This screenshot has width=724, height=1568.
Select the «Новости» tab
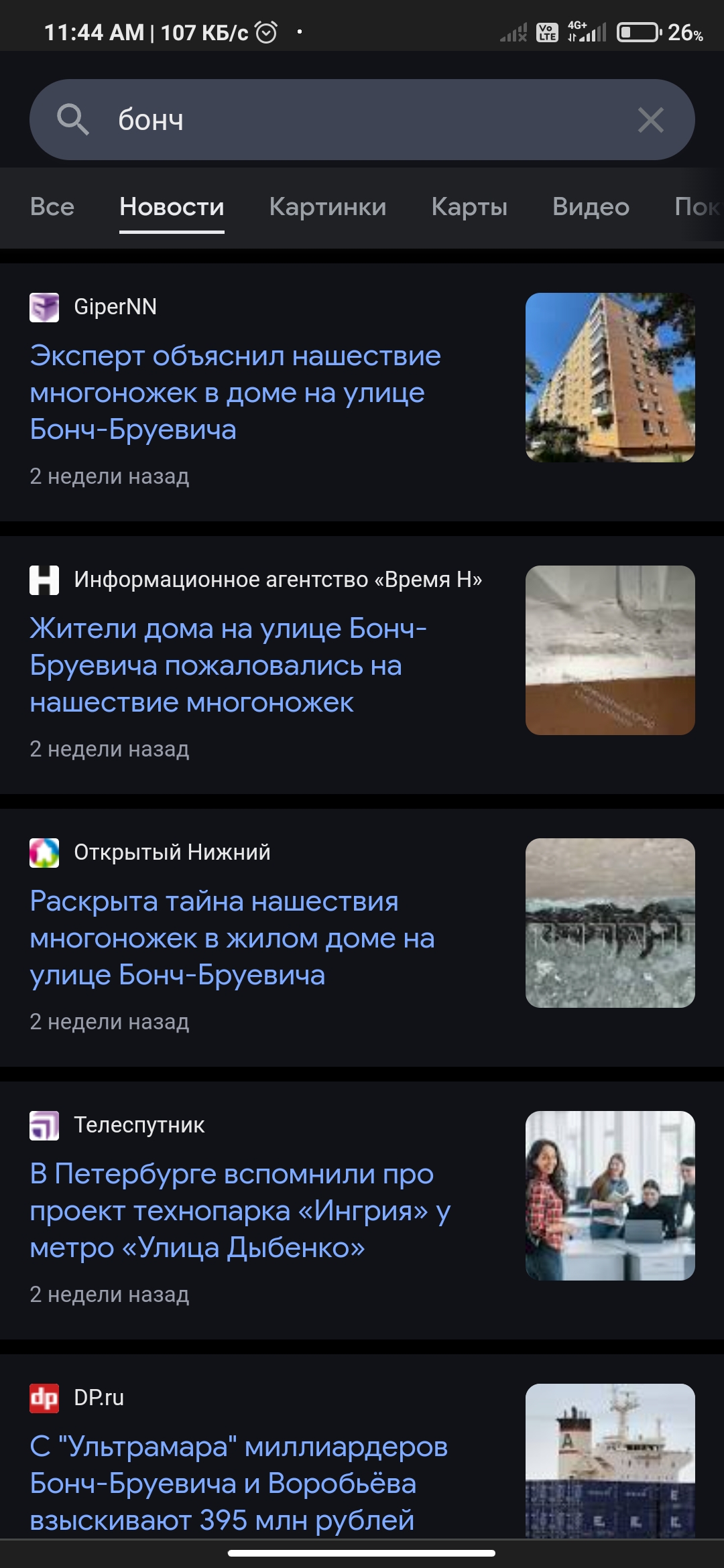172,207
